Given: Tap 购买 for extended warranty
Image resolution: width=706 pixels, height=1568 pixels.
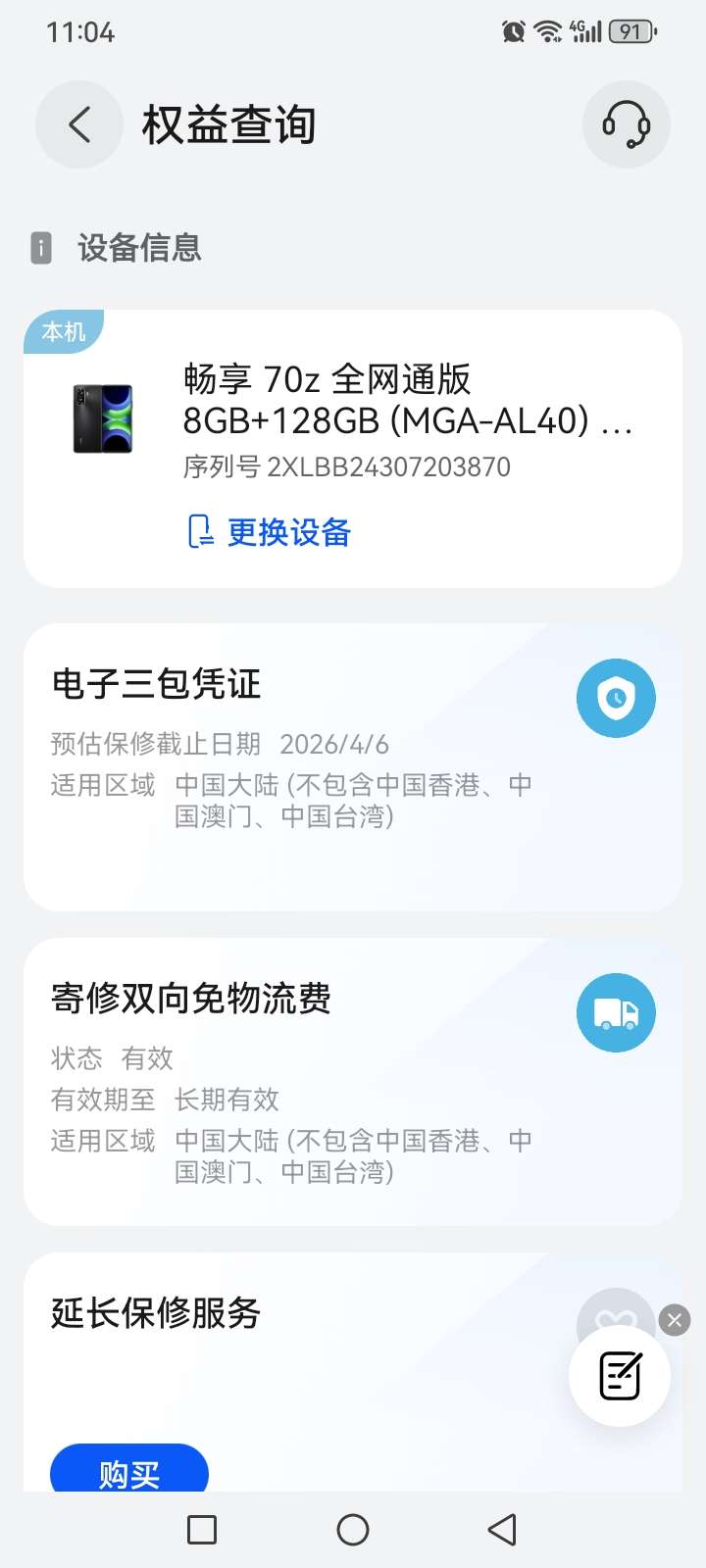Looking at the screenshot, I should point(129,1470).
